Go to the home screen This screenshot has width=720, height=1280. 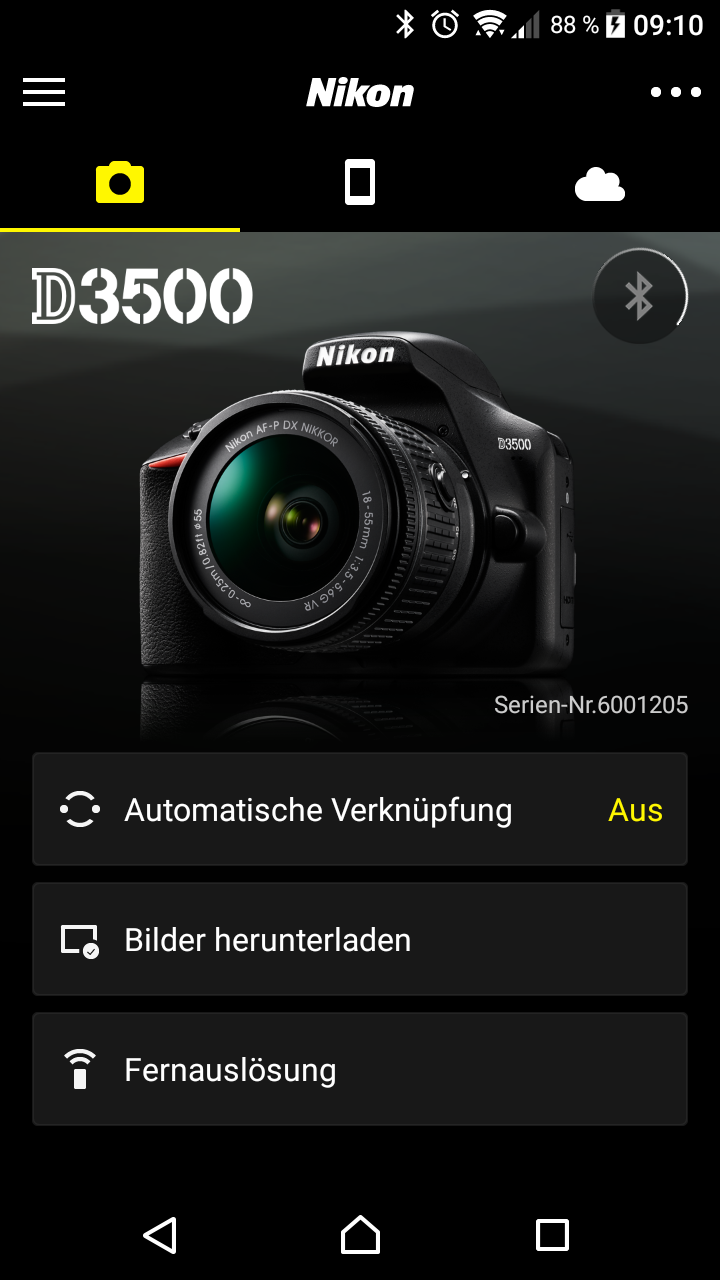coord(360,1235)
